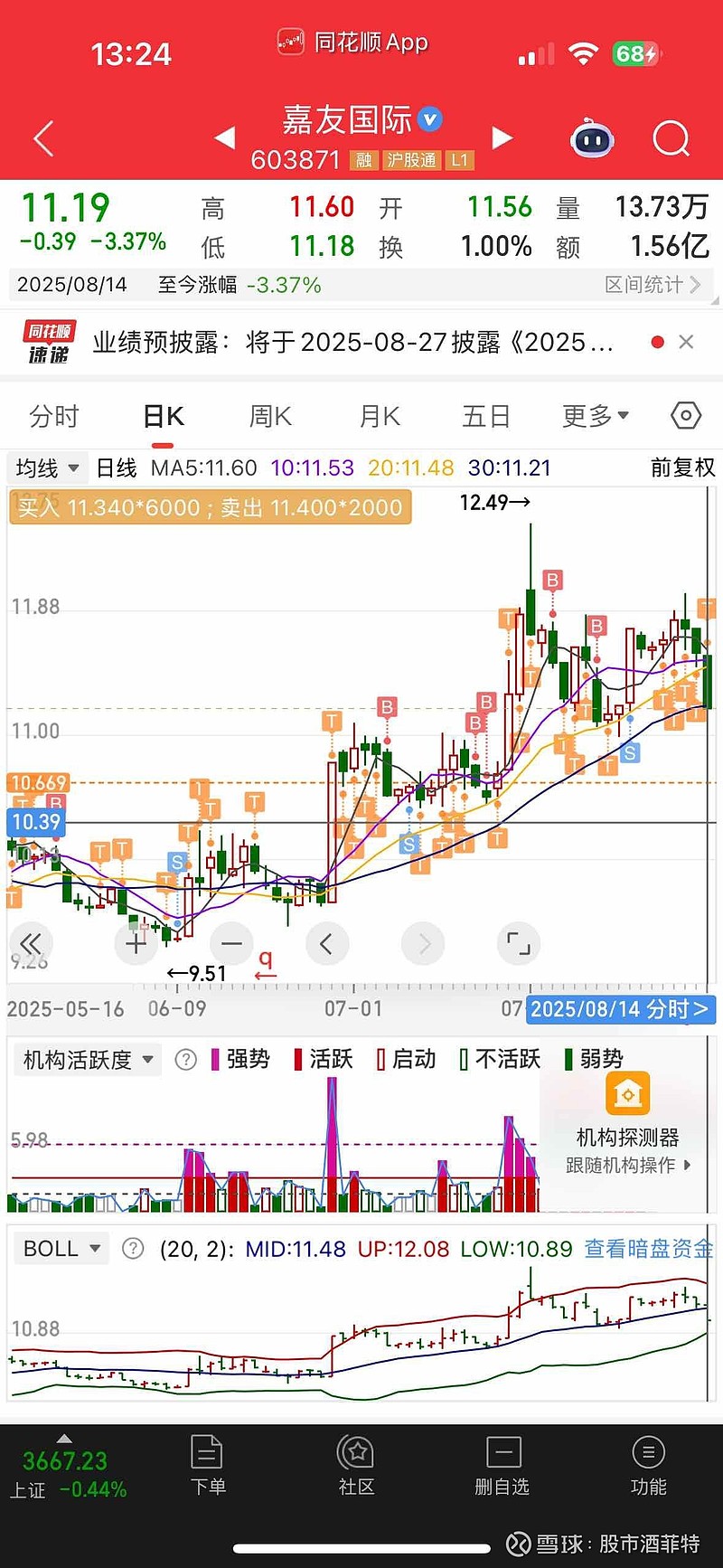
Task: Open the 机构活跃度 indicator dropdown
Action: [87, 1059]
